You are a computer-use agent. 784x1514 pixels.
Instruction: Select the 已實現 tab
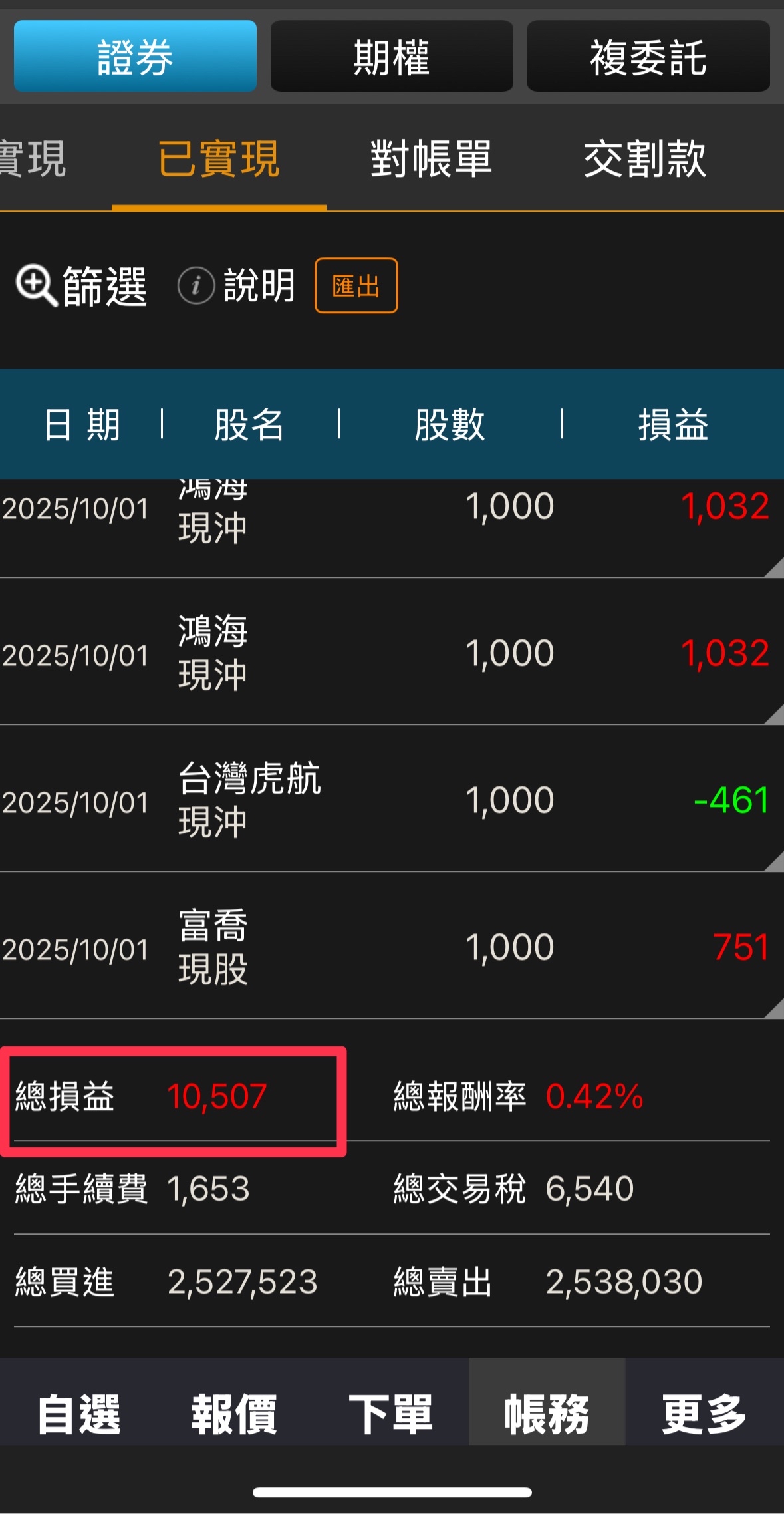pos(219,159)
